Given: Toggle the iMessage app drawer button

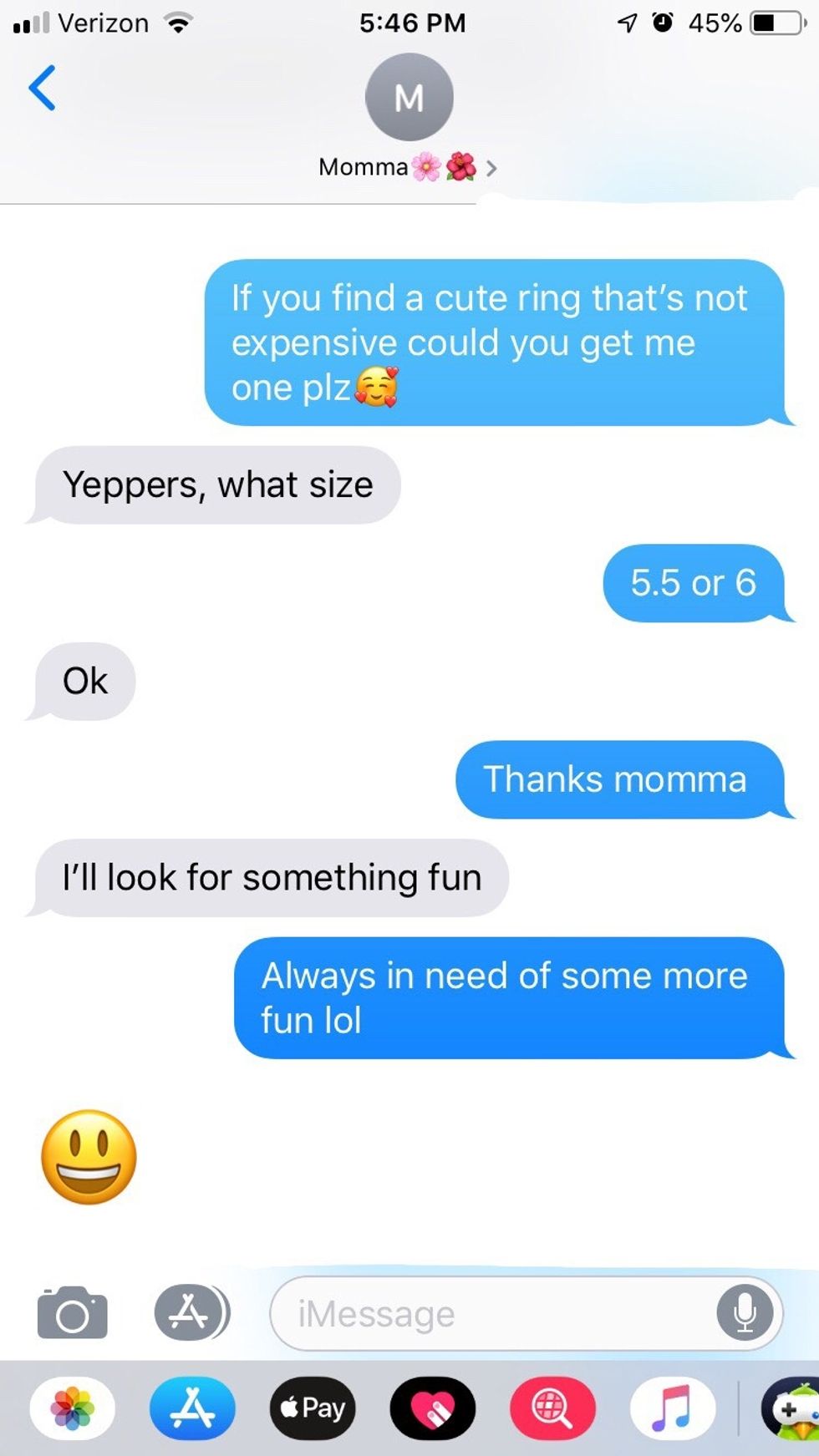Looking at the screenshot, I should click(191, 1313).
